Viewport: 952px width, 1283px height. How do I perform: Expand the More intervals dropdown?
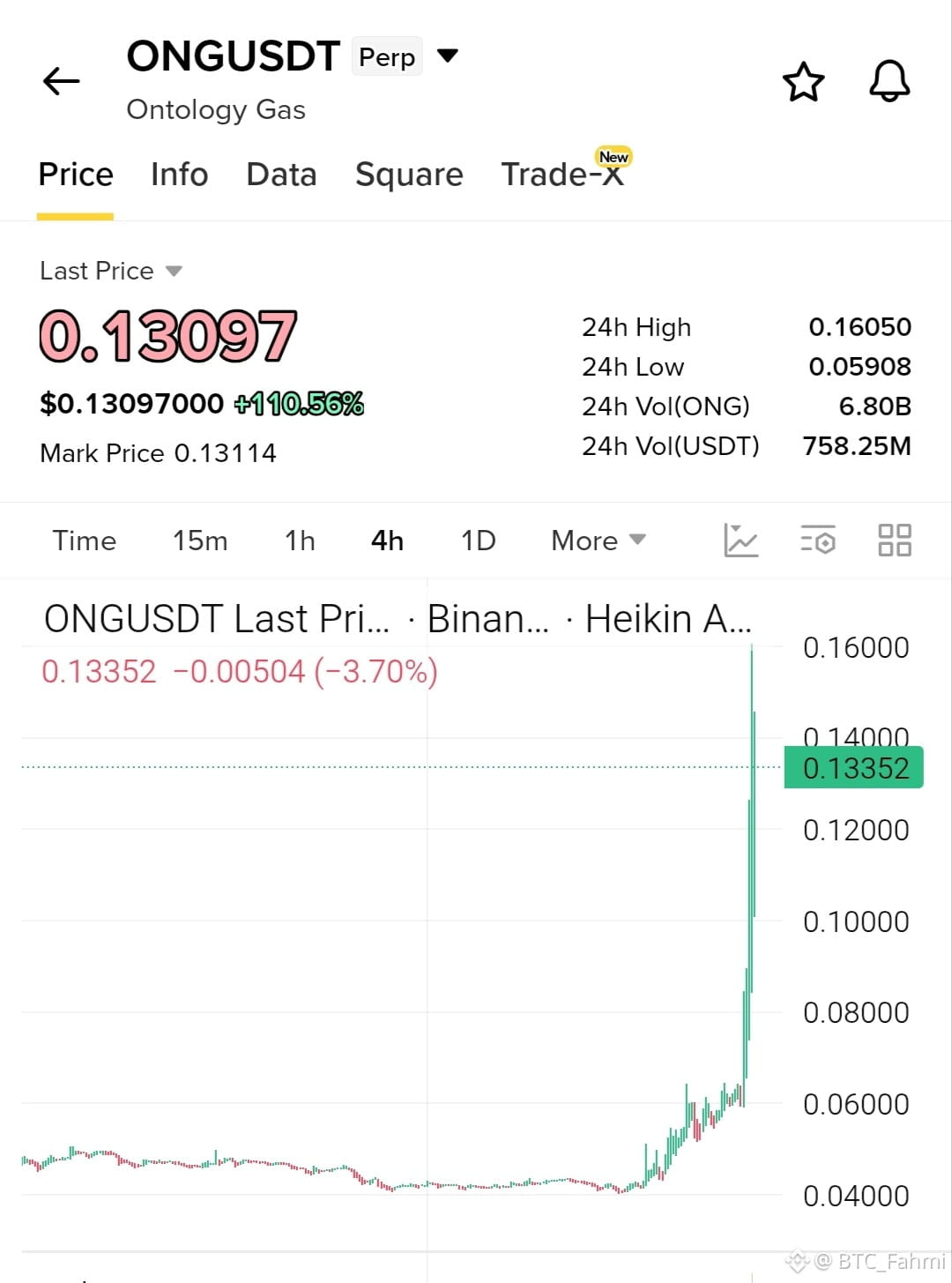[x=599, y=541]
